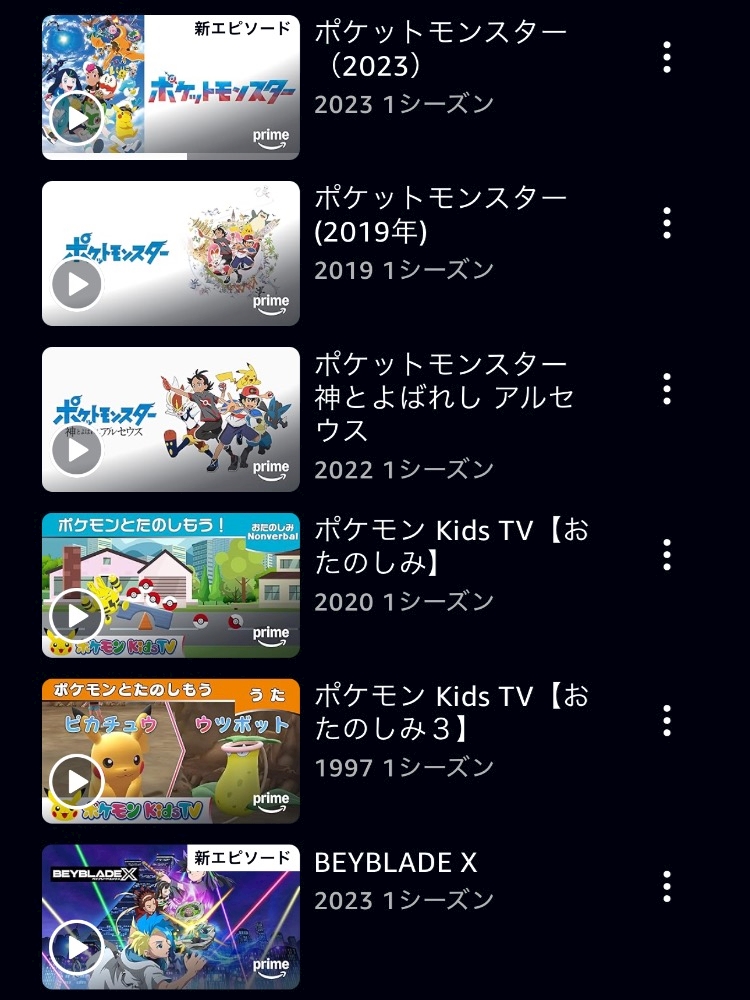Play ポケモン Kids TV【おたのしみ】thumbnail
This screenshot has width=750, height=1000.
[x=77, y=616]
